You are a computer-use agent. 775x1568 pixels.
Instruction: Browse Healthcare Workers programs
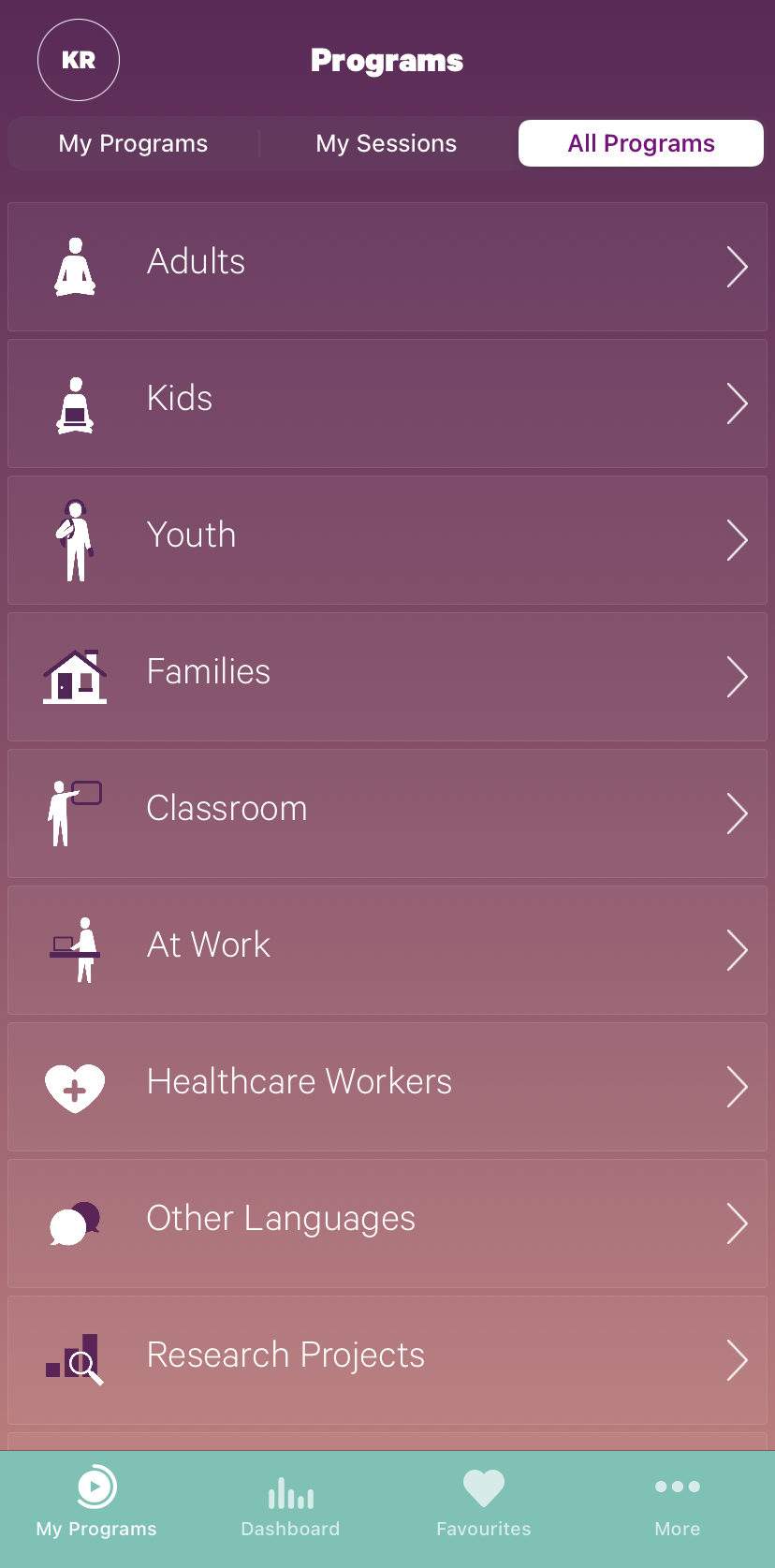387,1087
